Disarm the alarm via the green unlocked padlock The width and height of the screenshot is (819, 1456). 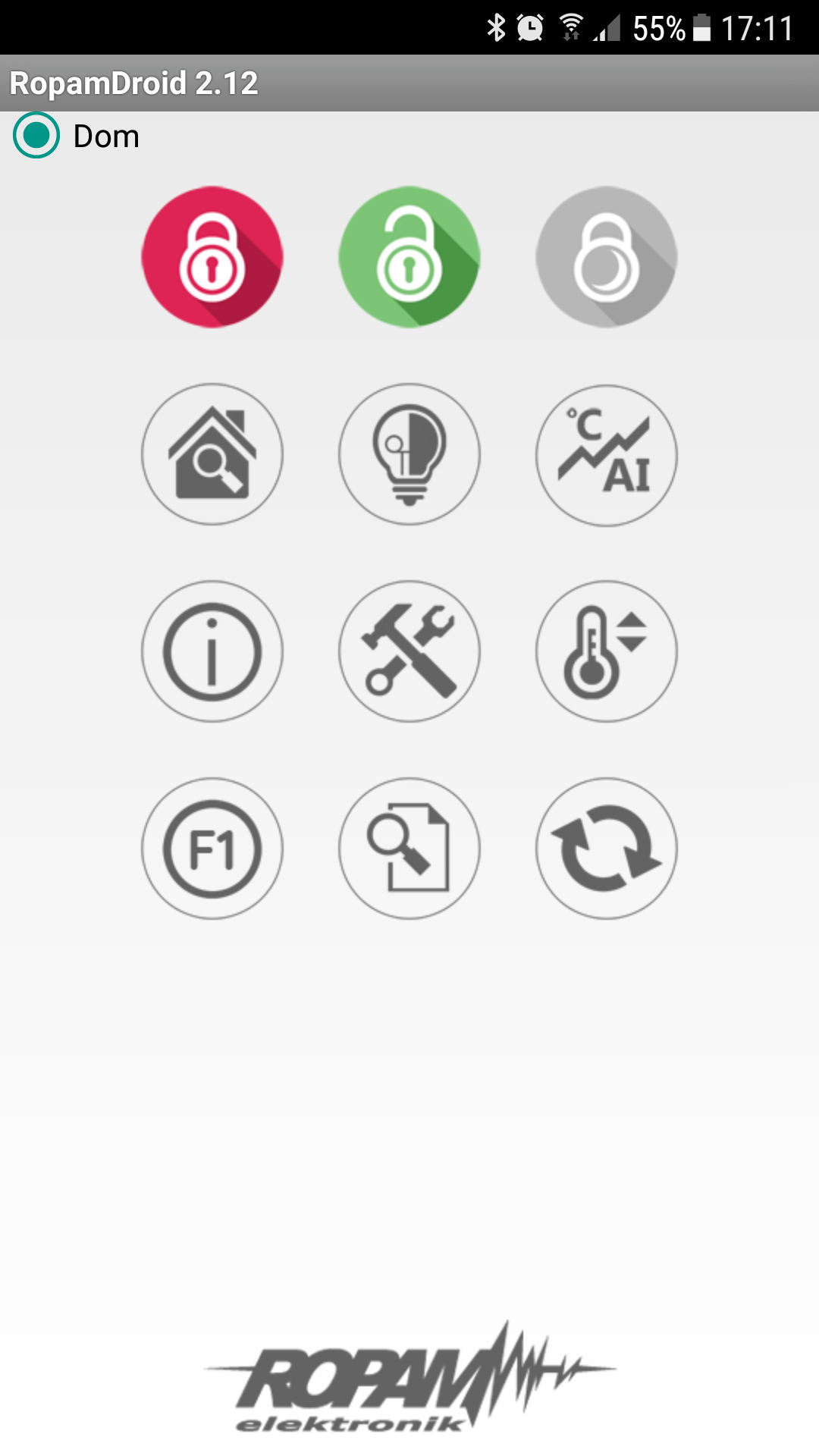click(409, 258)
